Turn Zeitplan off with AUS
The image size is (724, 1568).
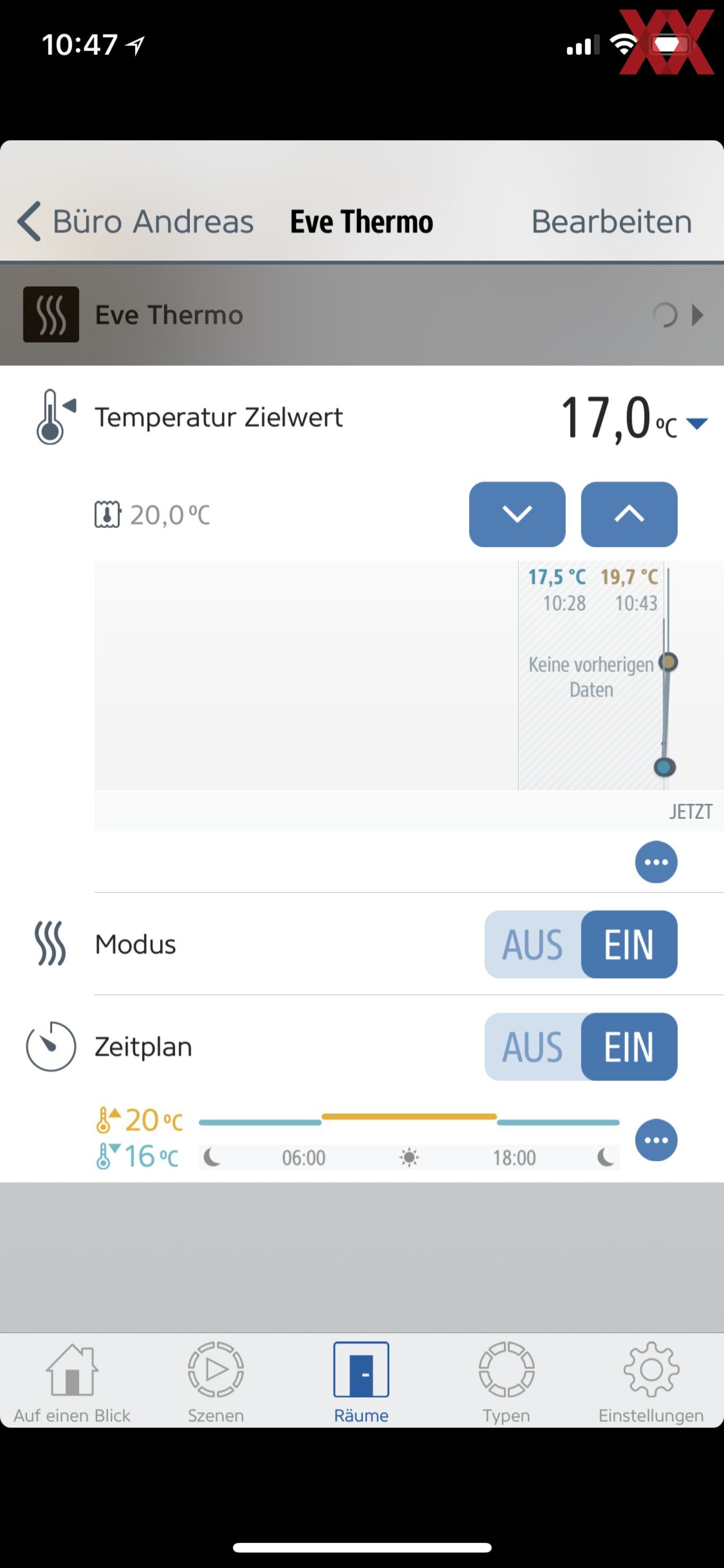click(x=533, y=1046)
